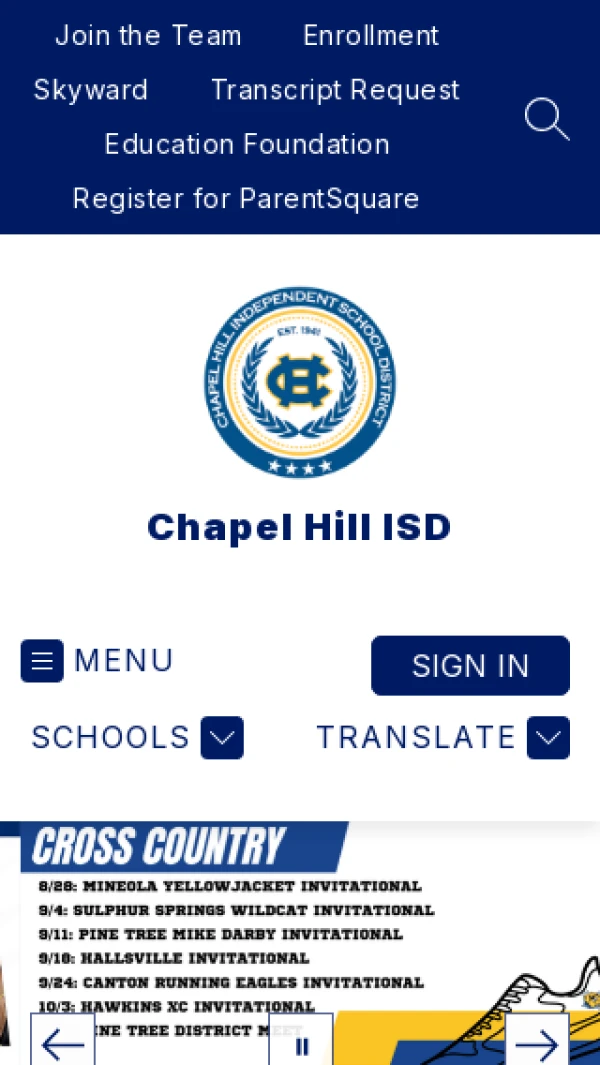Show the previous slide with left arrow

pos(63,1039)
